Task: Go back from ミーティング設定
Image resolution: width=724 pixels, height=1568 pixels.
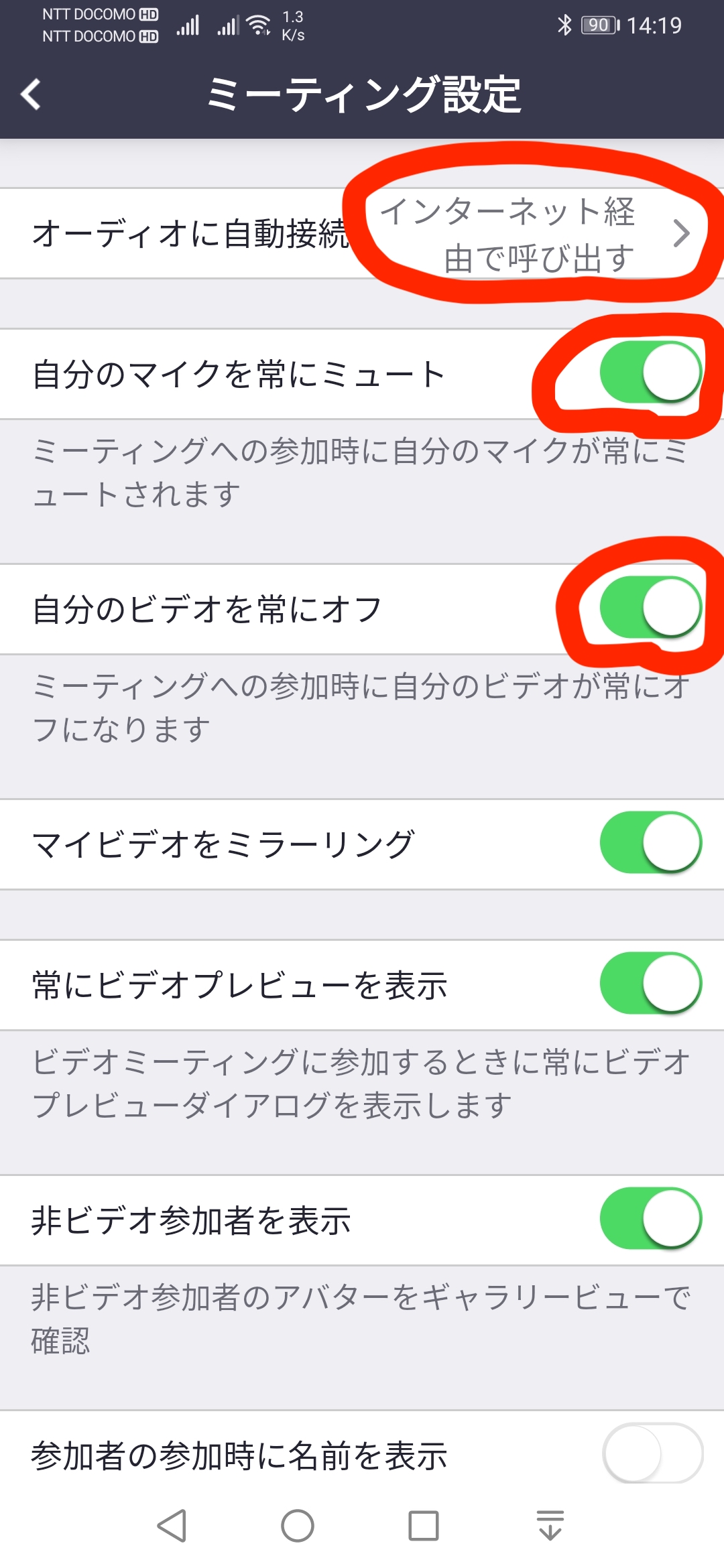Action: (31, 94)
